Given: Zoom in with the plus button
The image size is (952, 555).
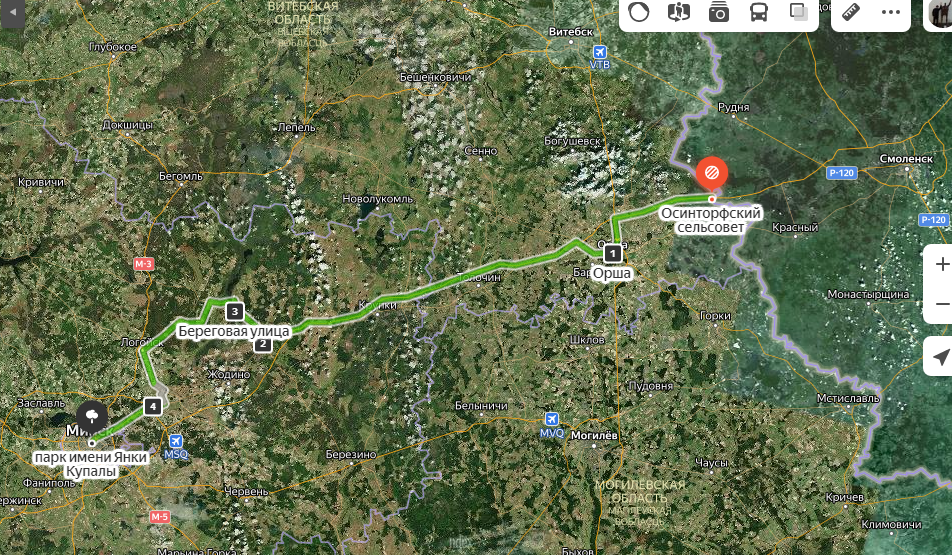Looking at the screenshot, I should click(941, 265).
